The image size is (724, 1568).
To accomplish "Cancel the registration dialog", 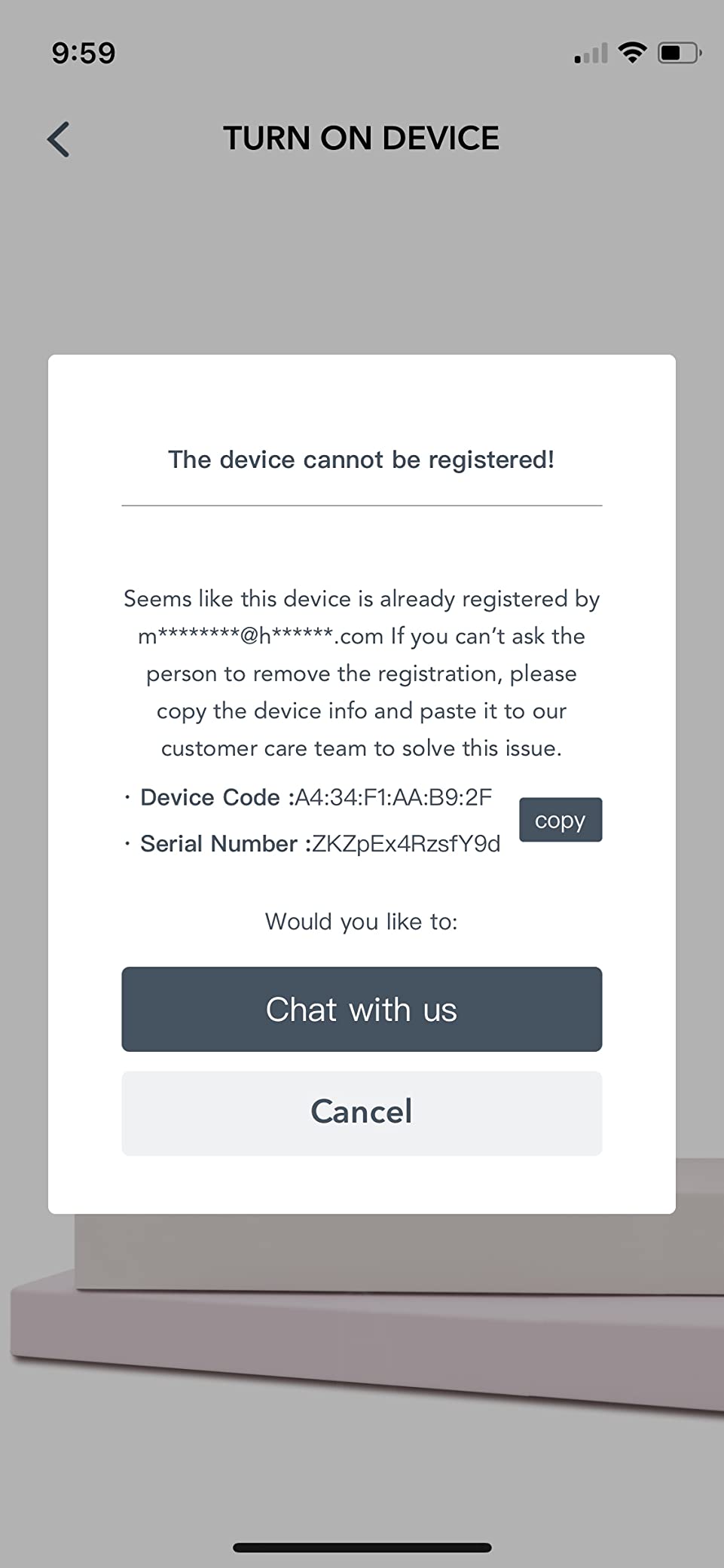I will point(362,1113).
